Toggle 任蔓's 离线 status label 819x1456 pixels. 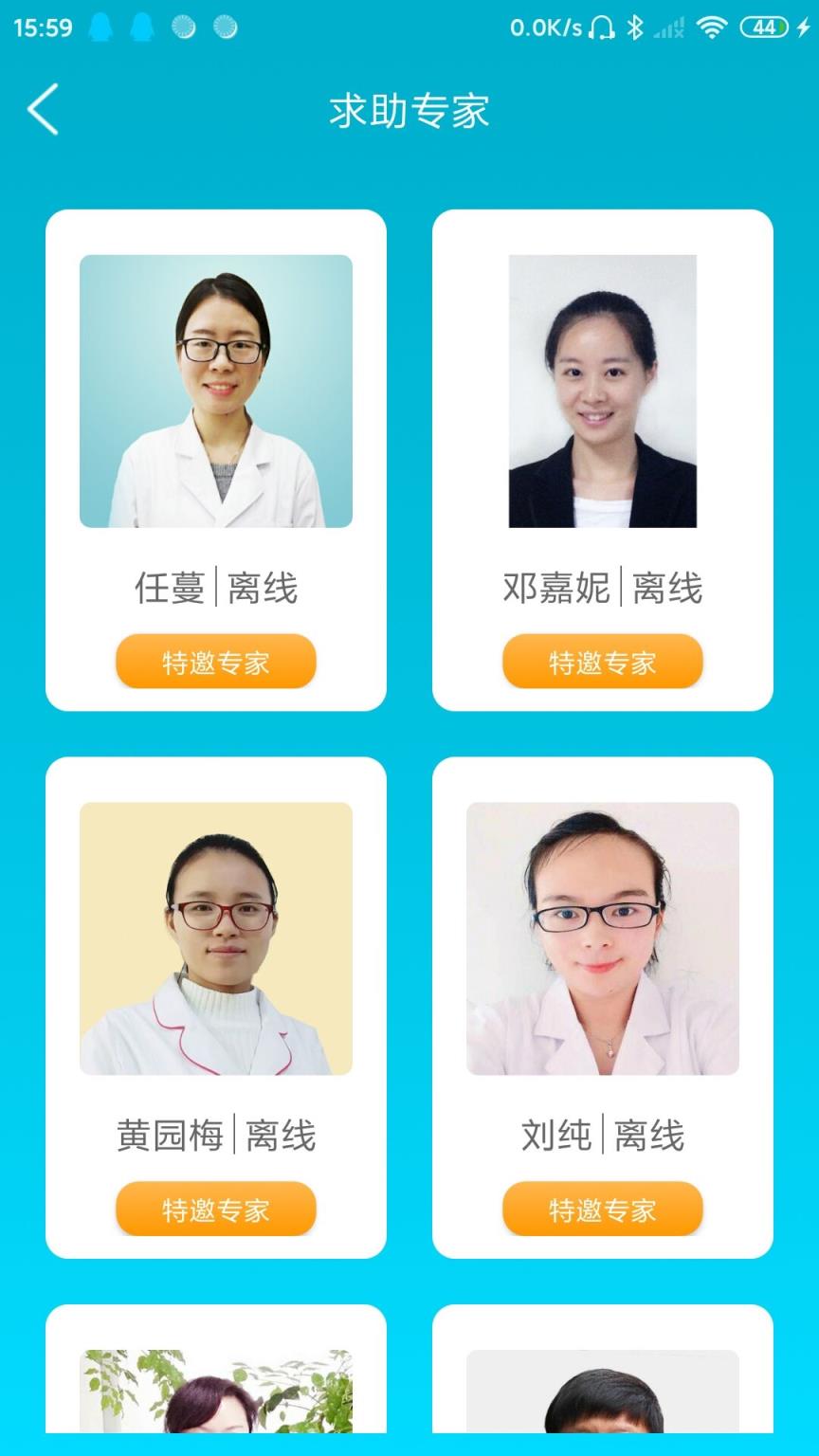click(x=263, y=589)
